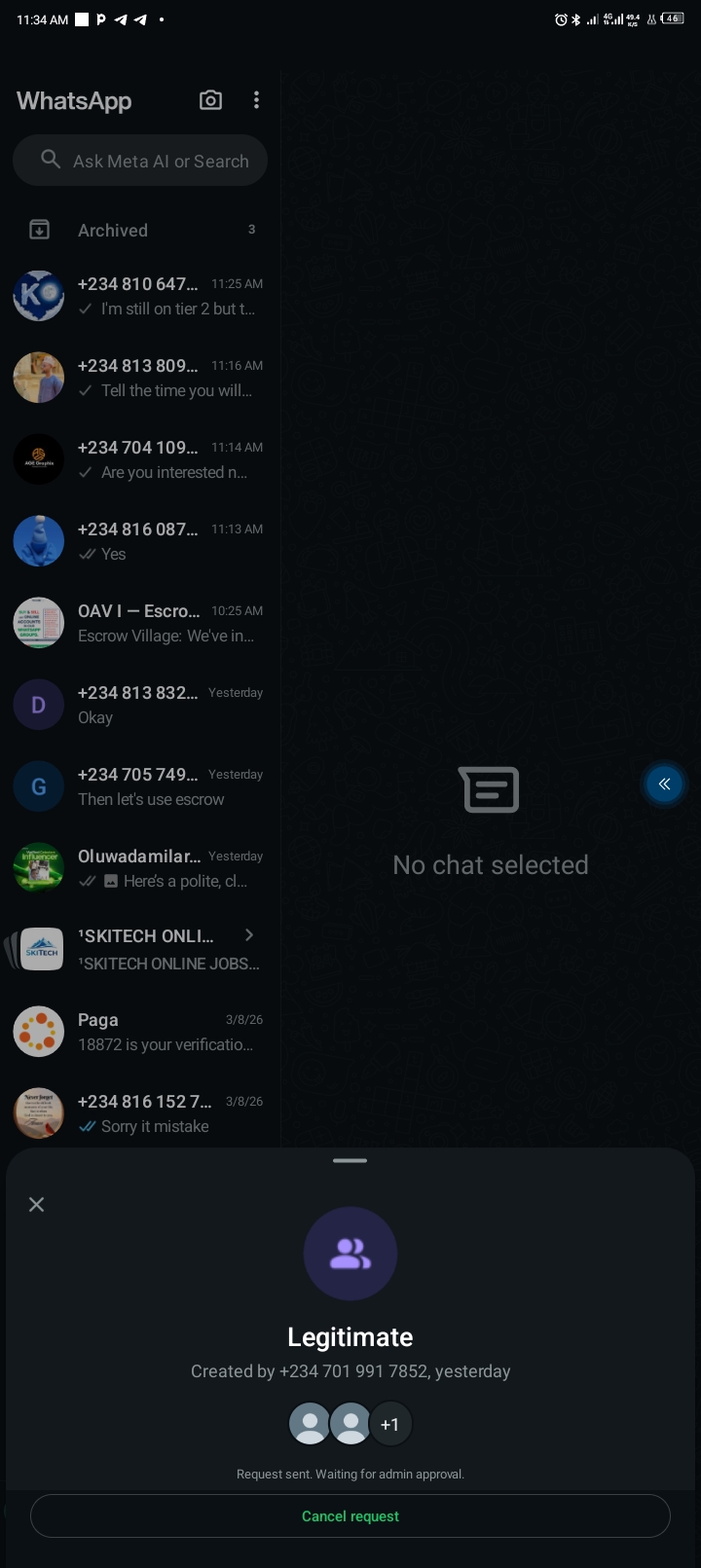View the Legitimate group members avatars

point(350,1424)
